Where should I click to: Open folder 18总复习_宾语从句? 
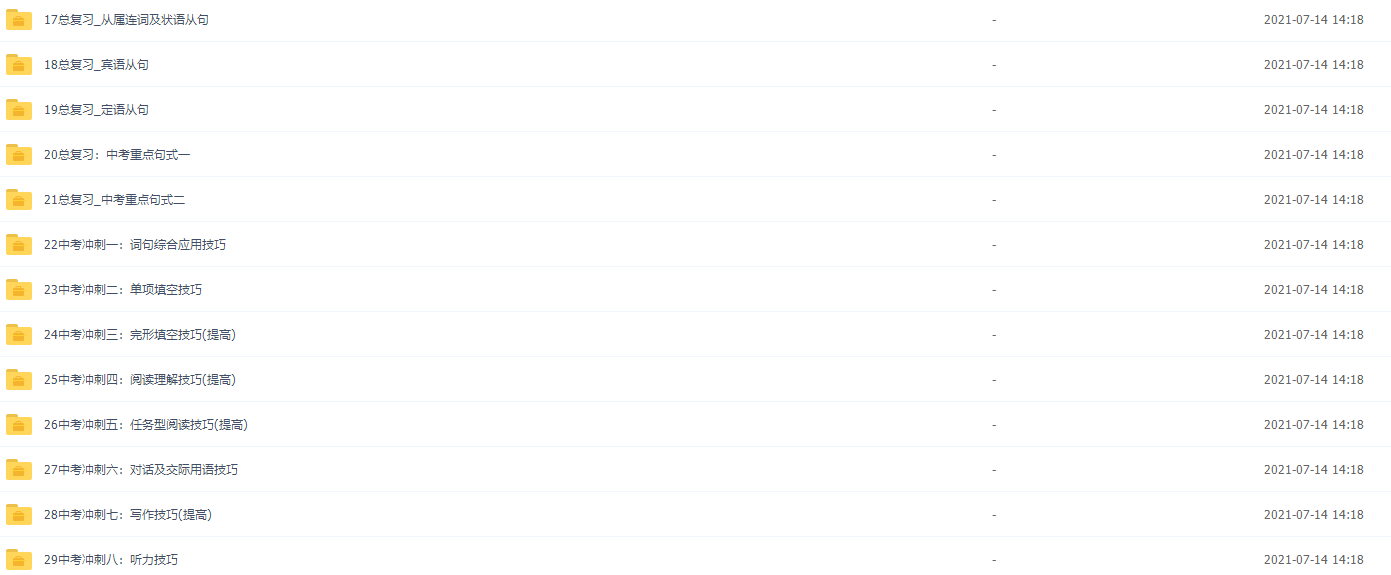(96, 65)
